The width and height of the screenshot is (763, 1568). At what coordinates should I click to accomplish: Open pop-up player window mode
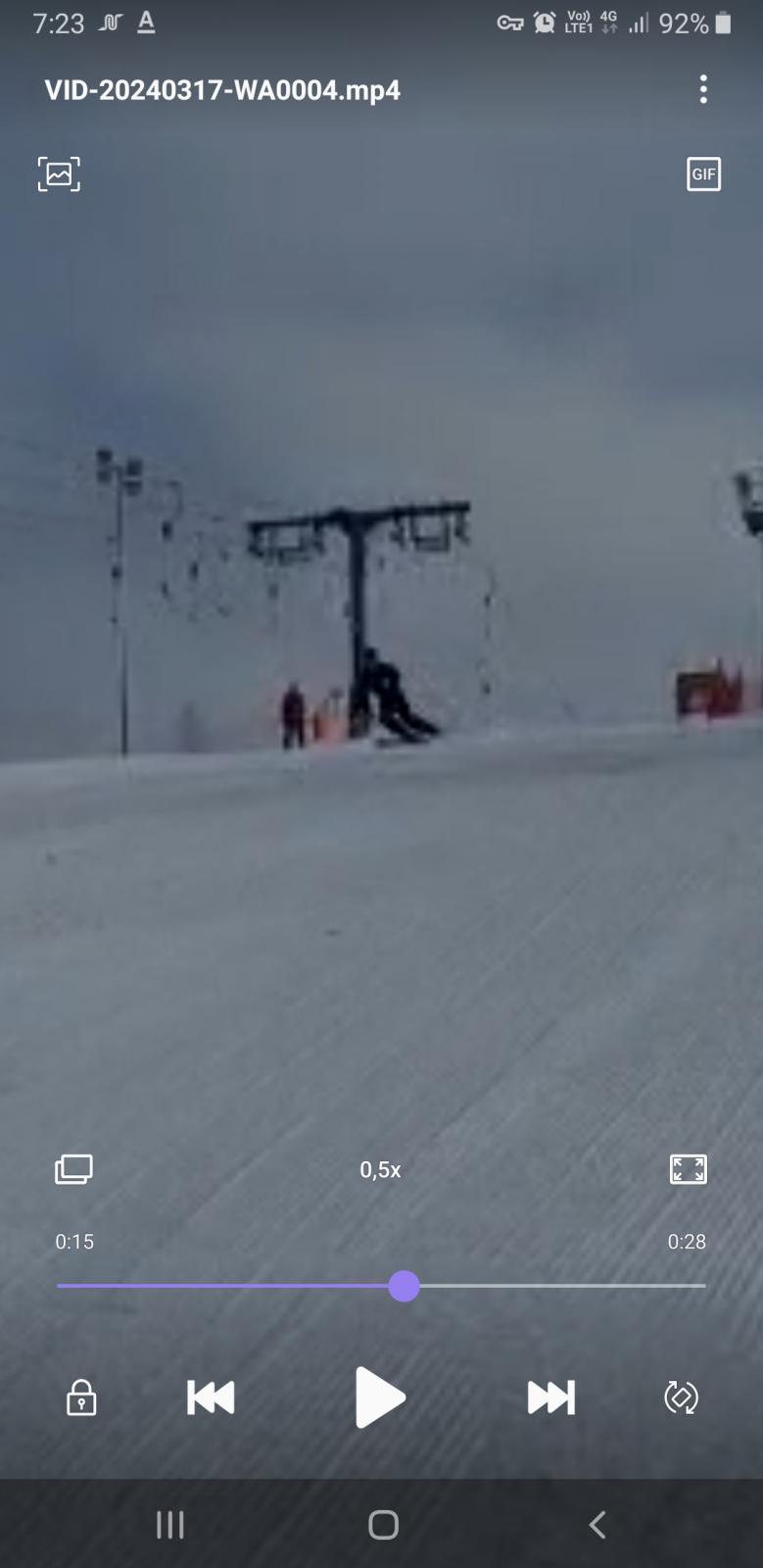[x=73, y=1169]
